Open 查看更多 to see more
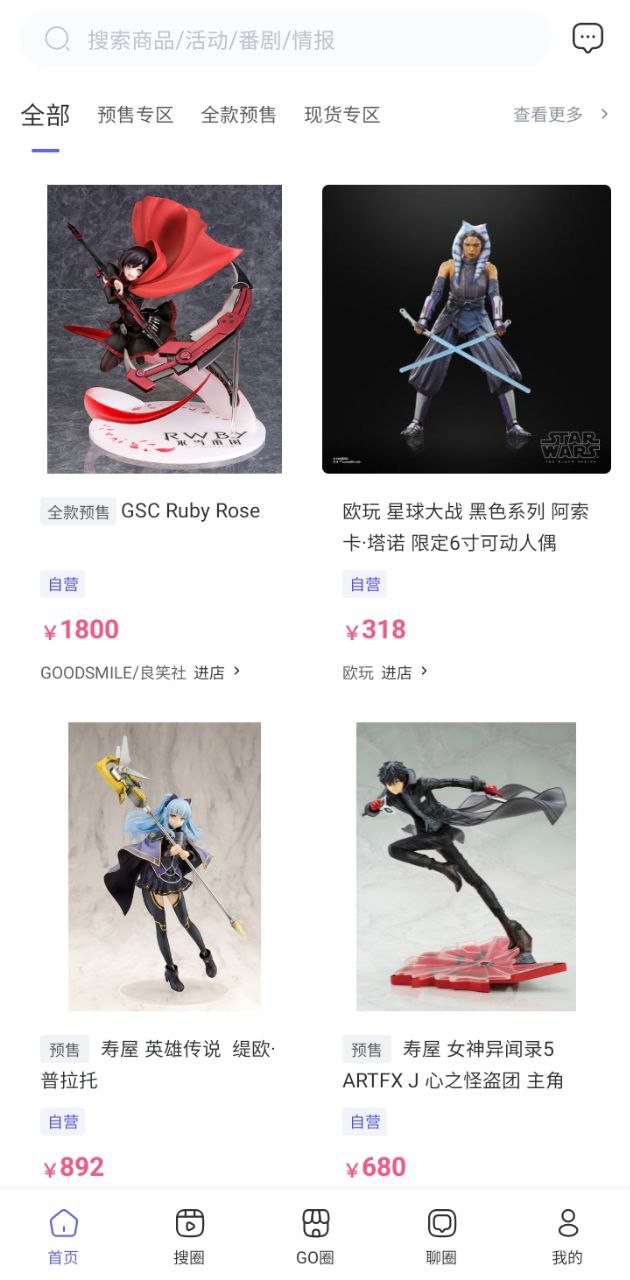630x1280 pixels. pos(560,115)
